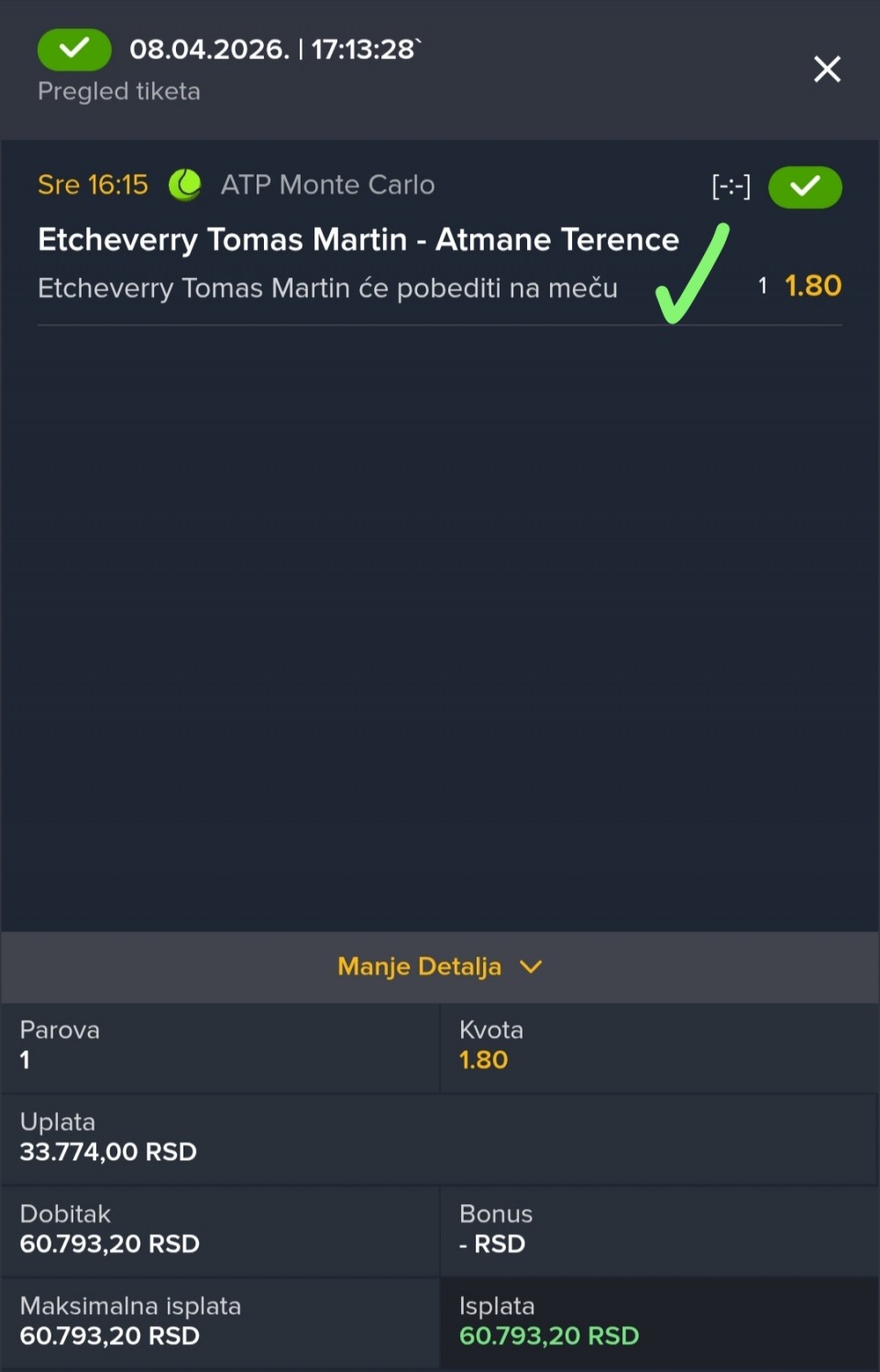880x1372 pixels.
Task: Close the ticket overview
Action: click(x=827, y=69)
